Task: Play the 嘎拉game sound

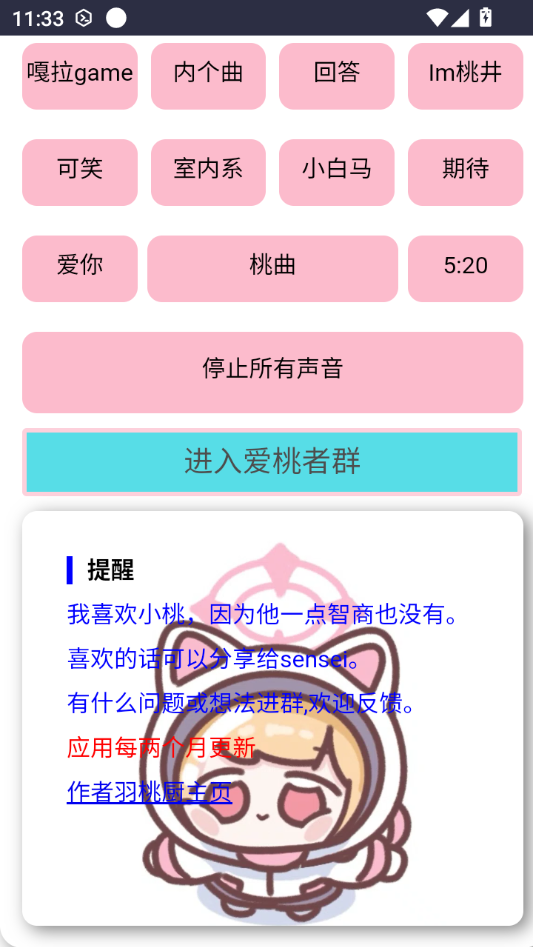Action: (x=80, y=76)
